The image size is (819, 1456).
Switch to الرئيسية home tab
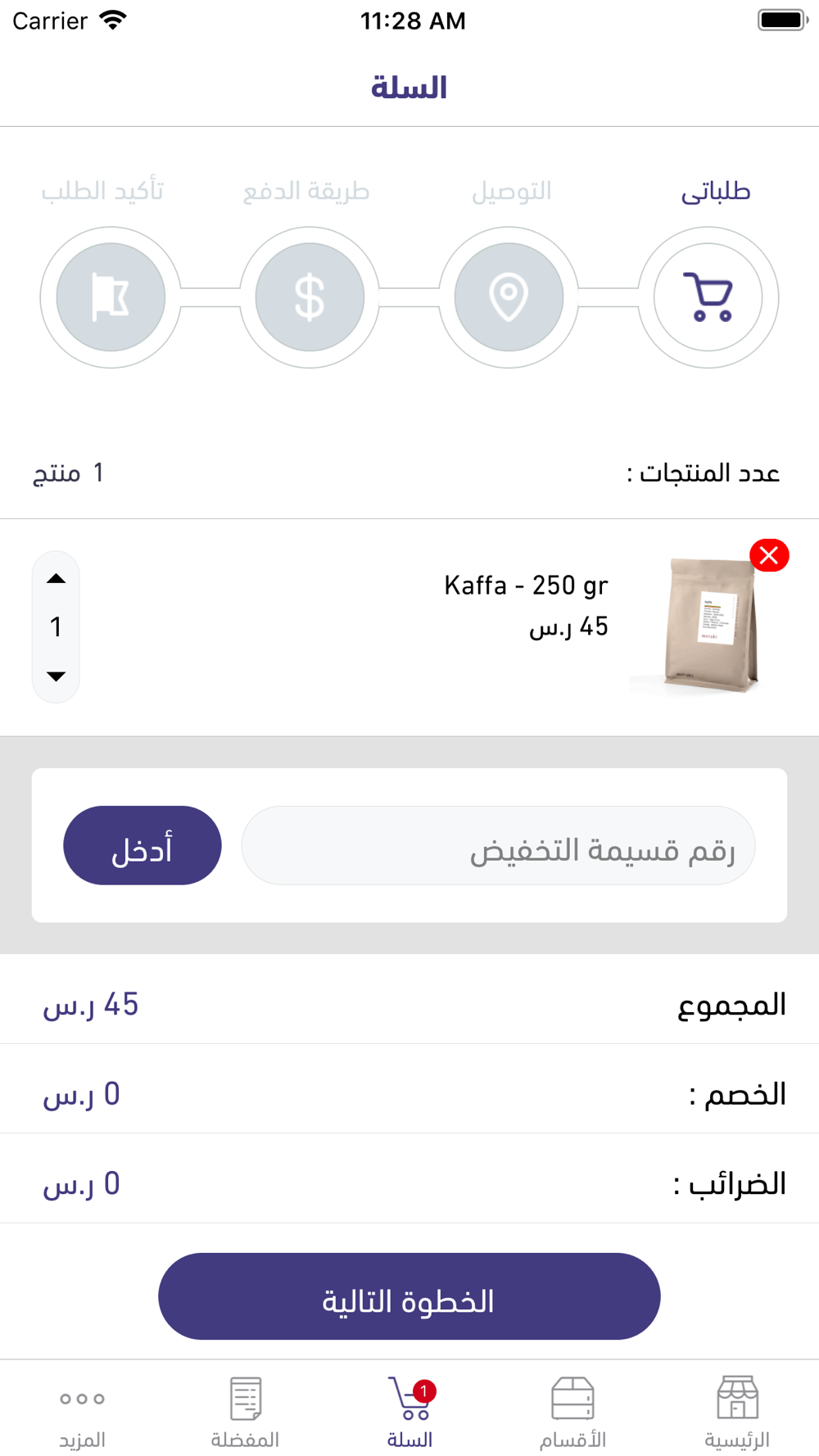click(x=737, y=1412)
